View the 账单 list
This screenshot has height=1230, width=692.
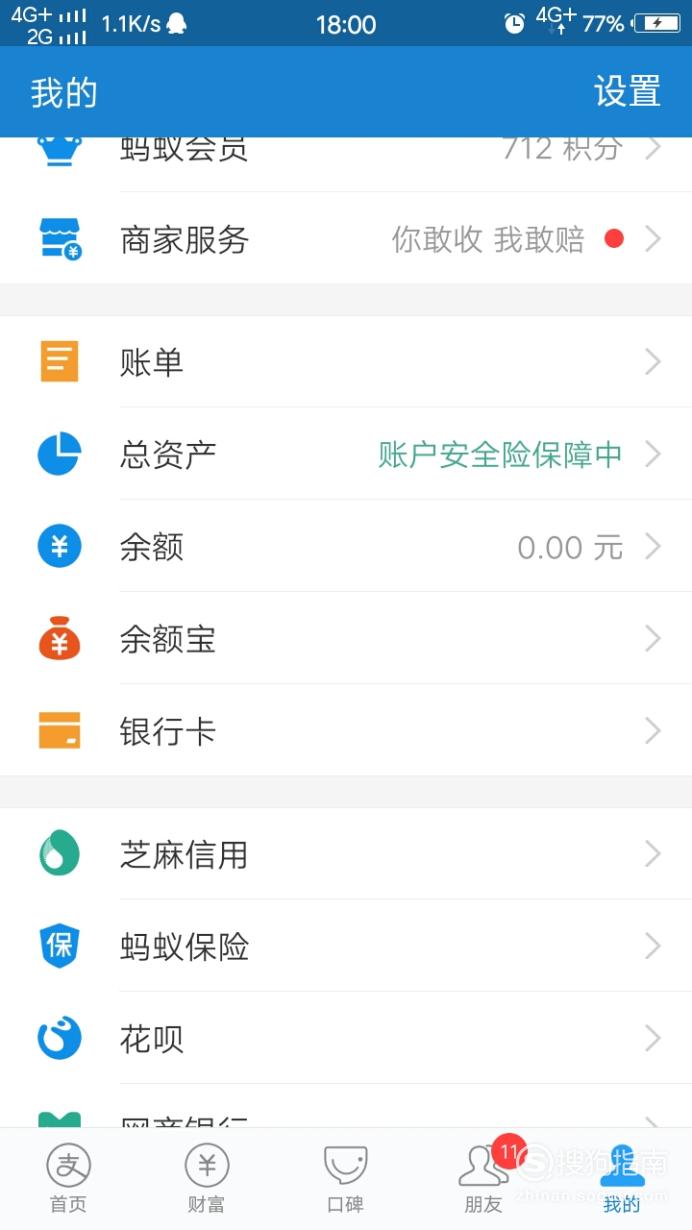point(346,362)
